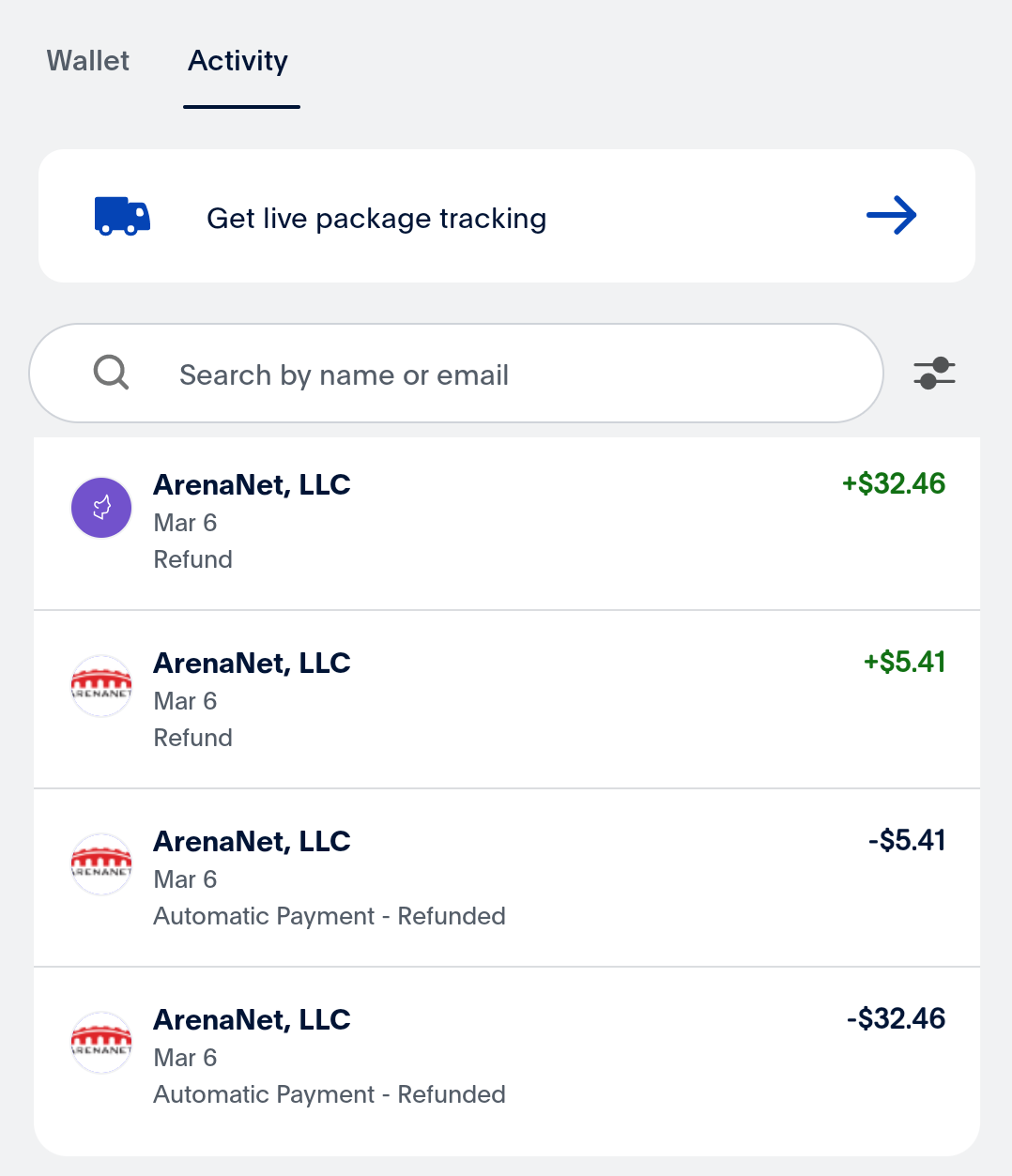Viewport: 1012px width, 1176px height.
Task: Select the purple refund icon on the first transaction
Action: pyautogui.click(x=100, y=507)
